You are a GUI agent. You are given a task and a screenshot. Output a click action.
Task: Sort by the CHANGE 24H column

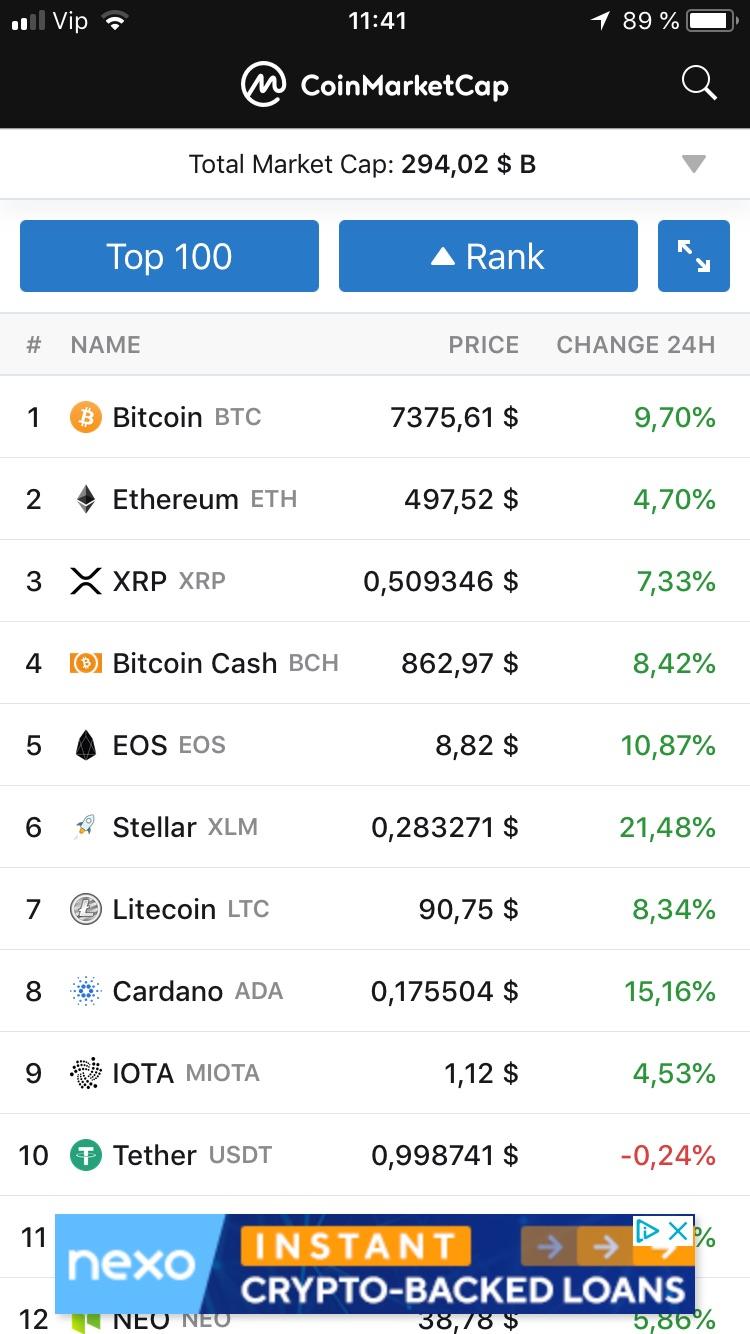pos(635,345)
